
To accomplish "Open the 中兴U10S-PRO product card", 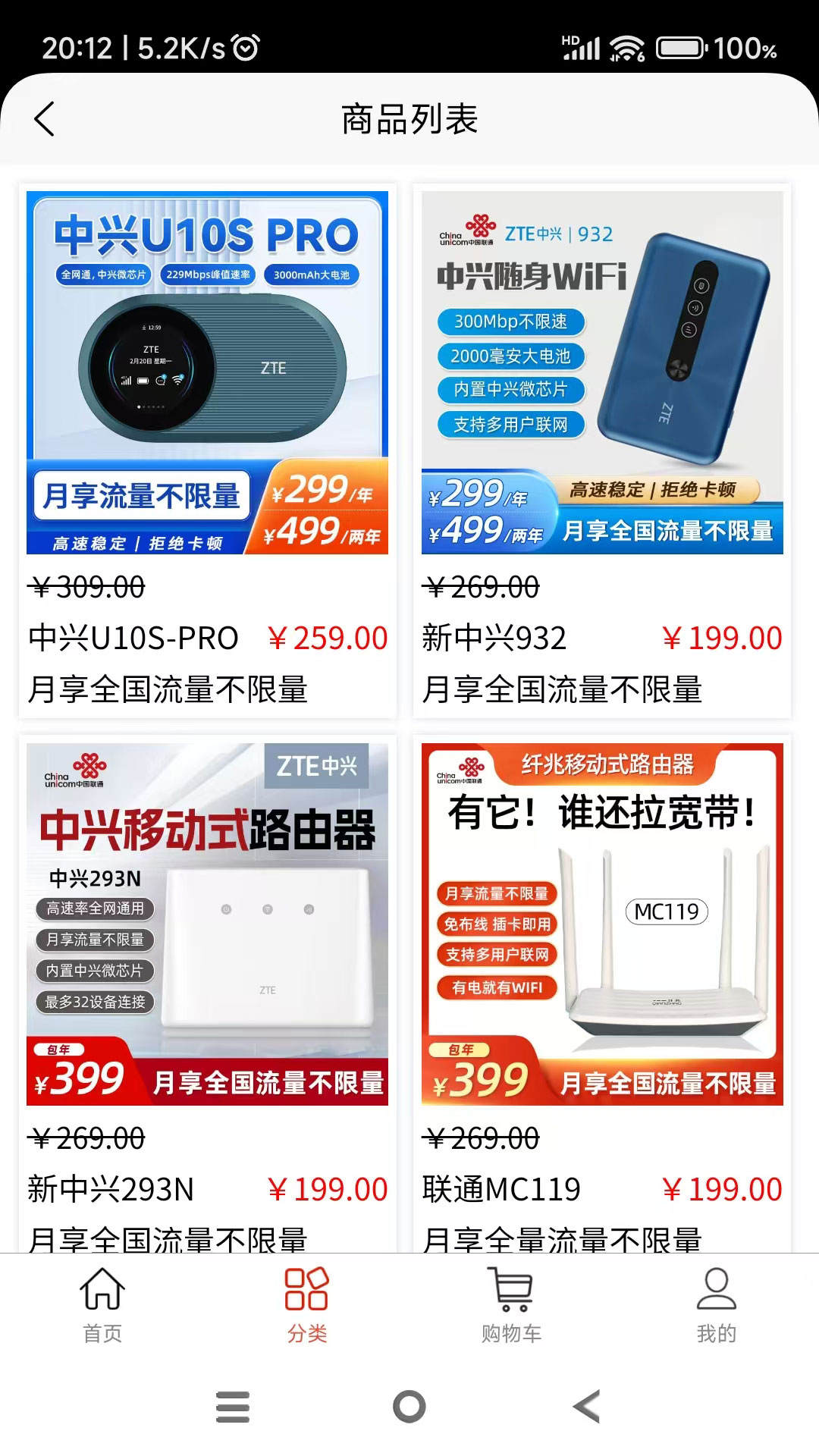I will 207,451.
